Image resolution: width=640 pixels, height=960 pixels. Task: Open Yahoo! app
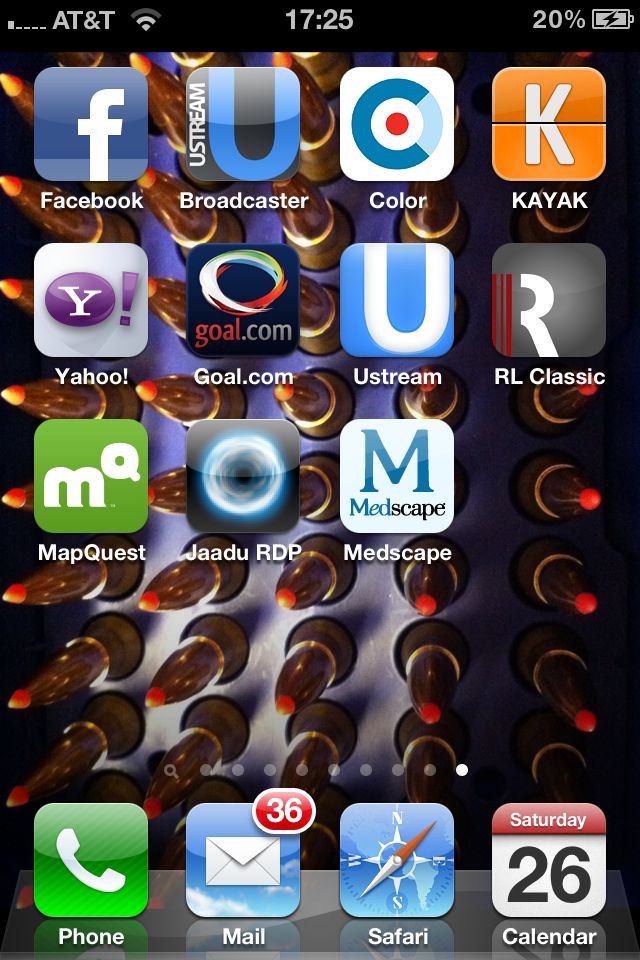point(91,300)
